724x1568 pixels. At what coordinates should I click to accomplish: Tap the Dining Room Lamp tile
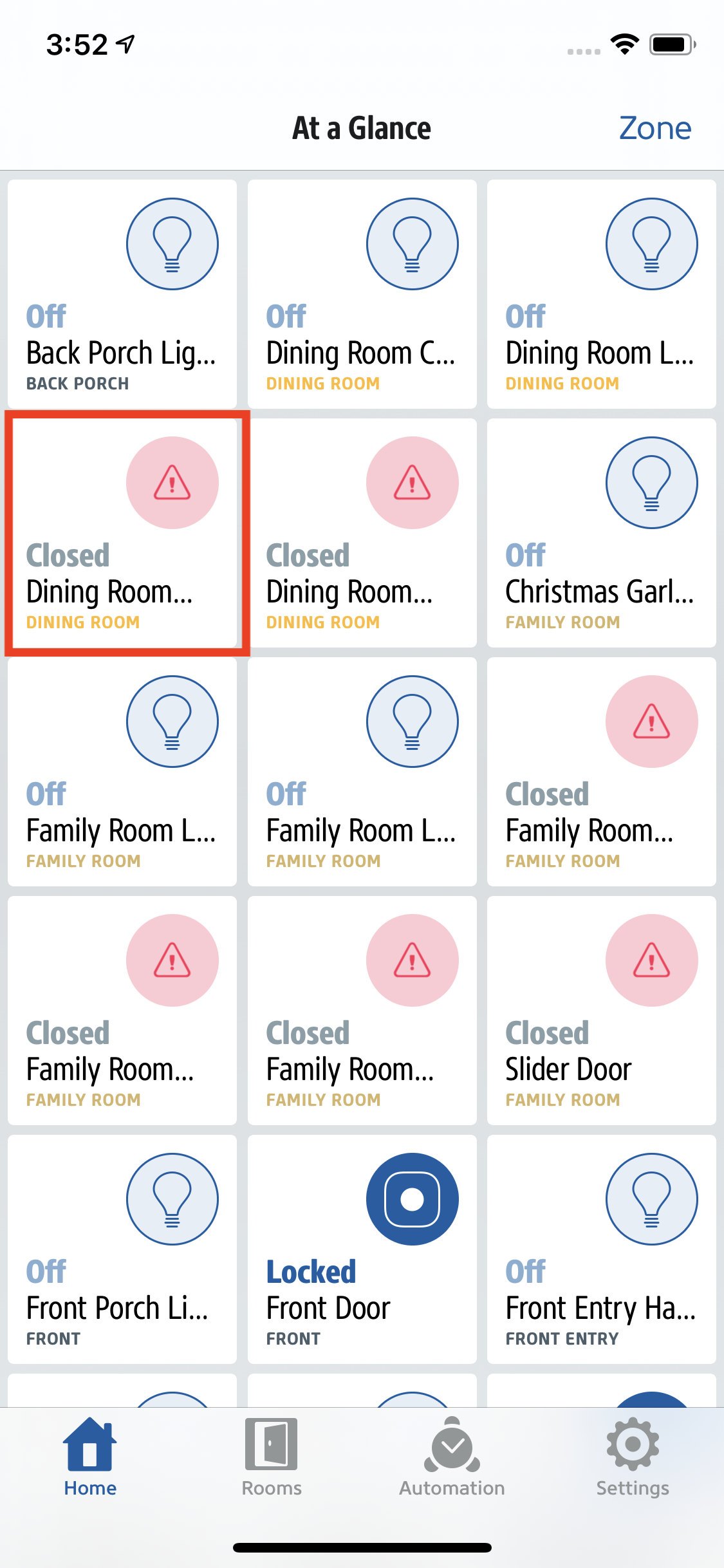pos(601,294)
